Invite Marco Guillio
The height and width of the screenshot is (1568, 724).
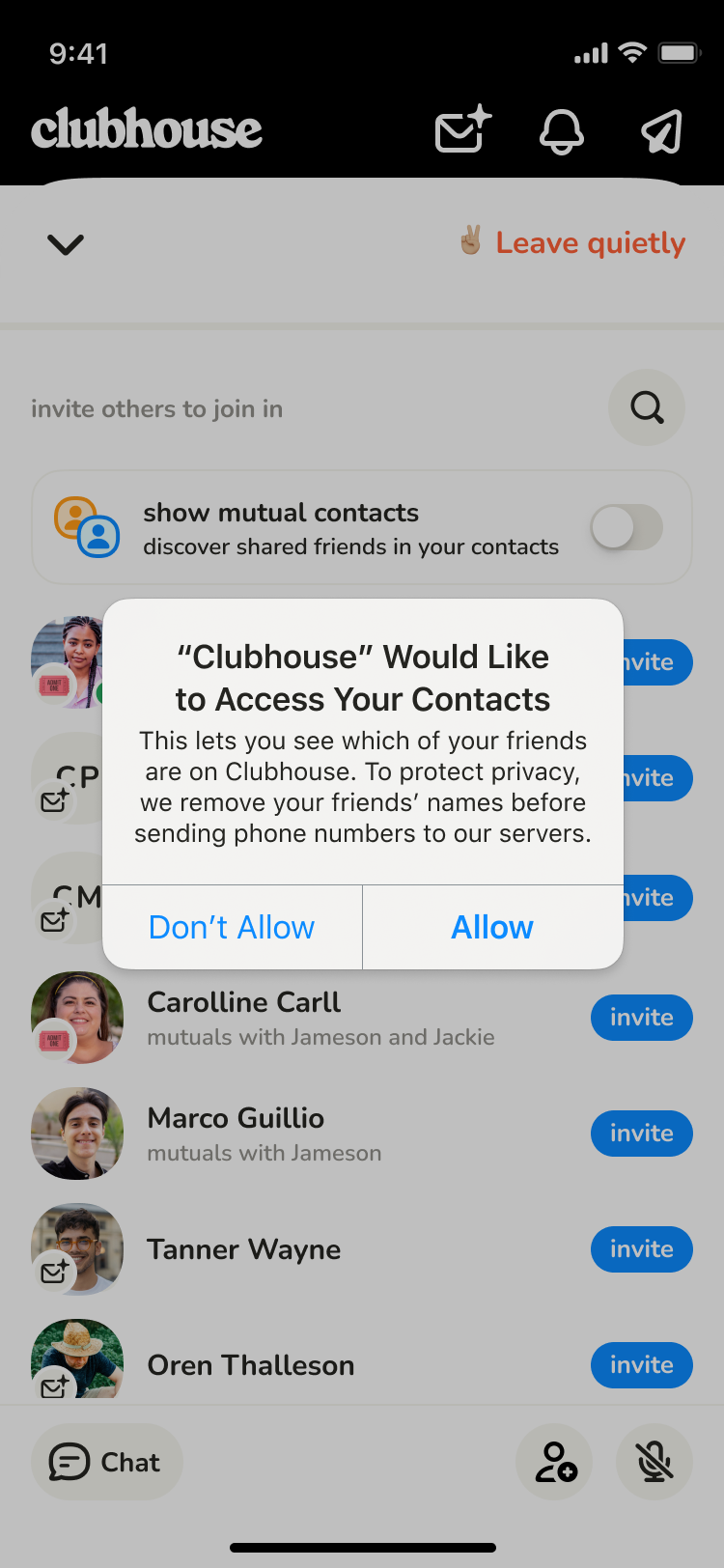click(642, 1134)
